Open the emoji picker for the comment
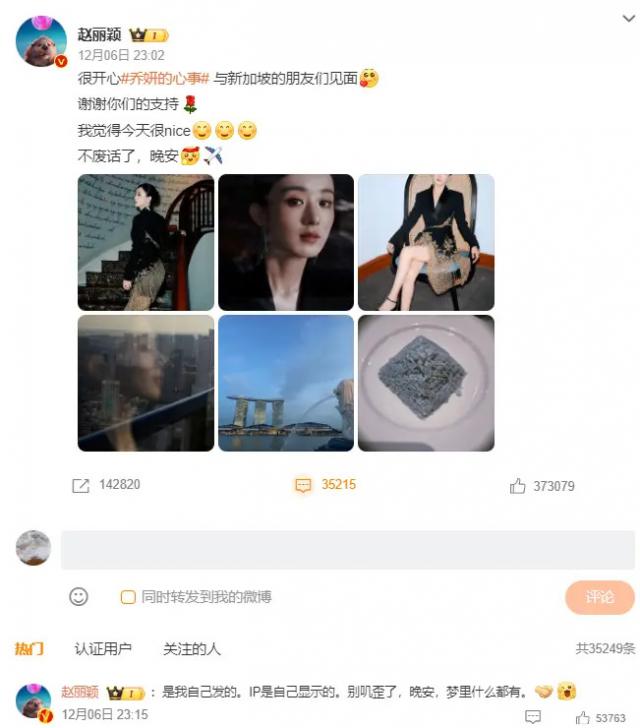 tap(78, 596)
